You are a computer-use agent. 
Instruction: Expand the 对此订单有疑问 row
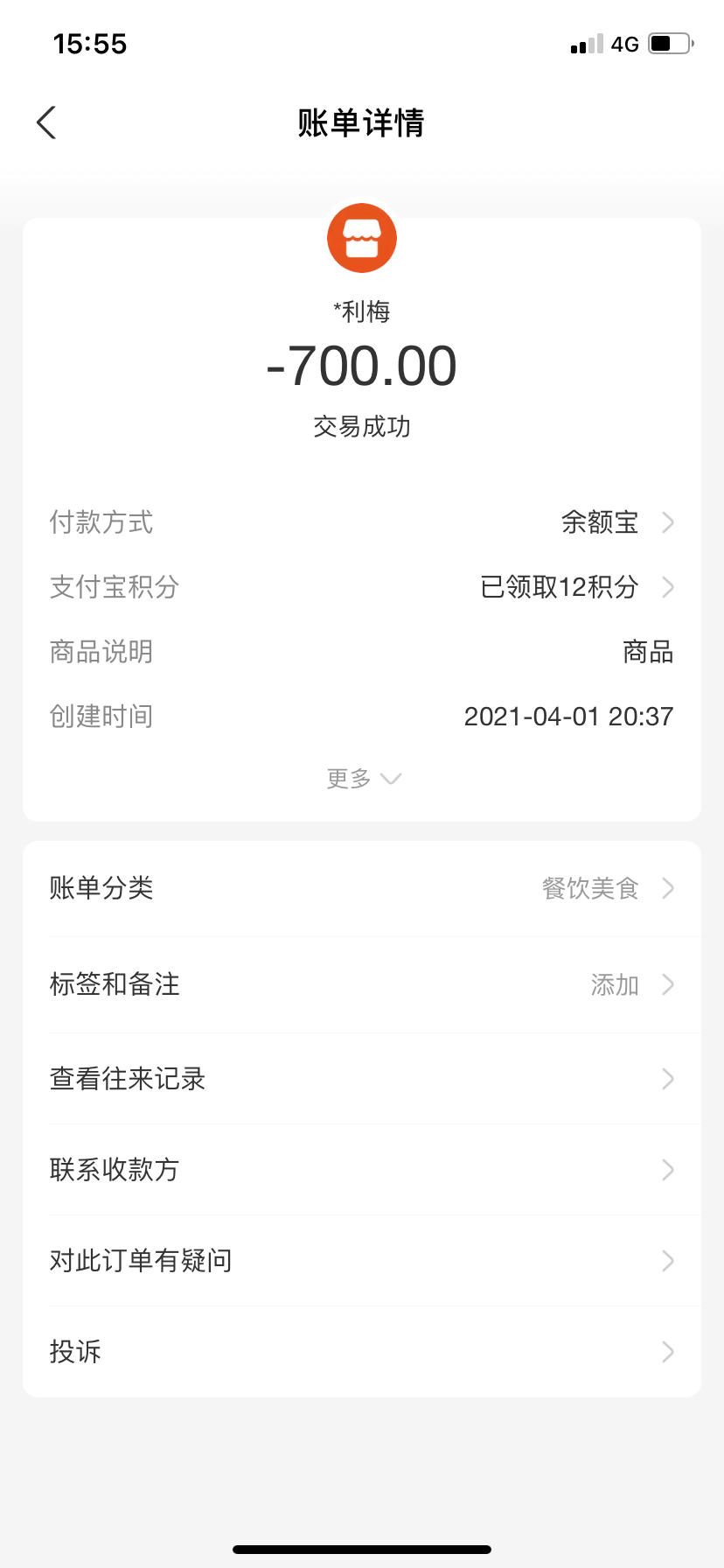pos(362,1260)
